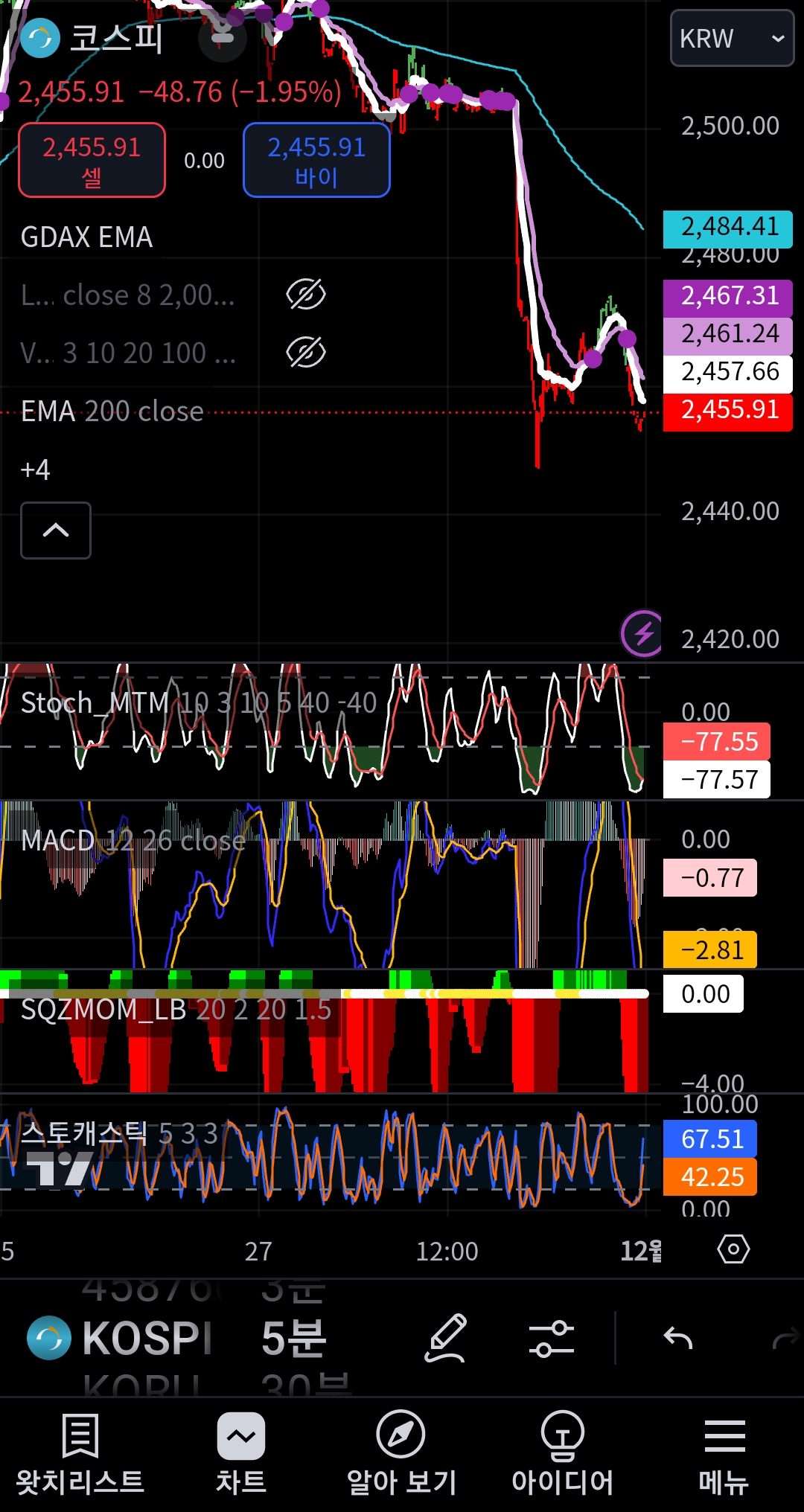Open chart settings hexagon icon
The width and height of the screenshot is (804, 1512).
coord(733,1249)
